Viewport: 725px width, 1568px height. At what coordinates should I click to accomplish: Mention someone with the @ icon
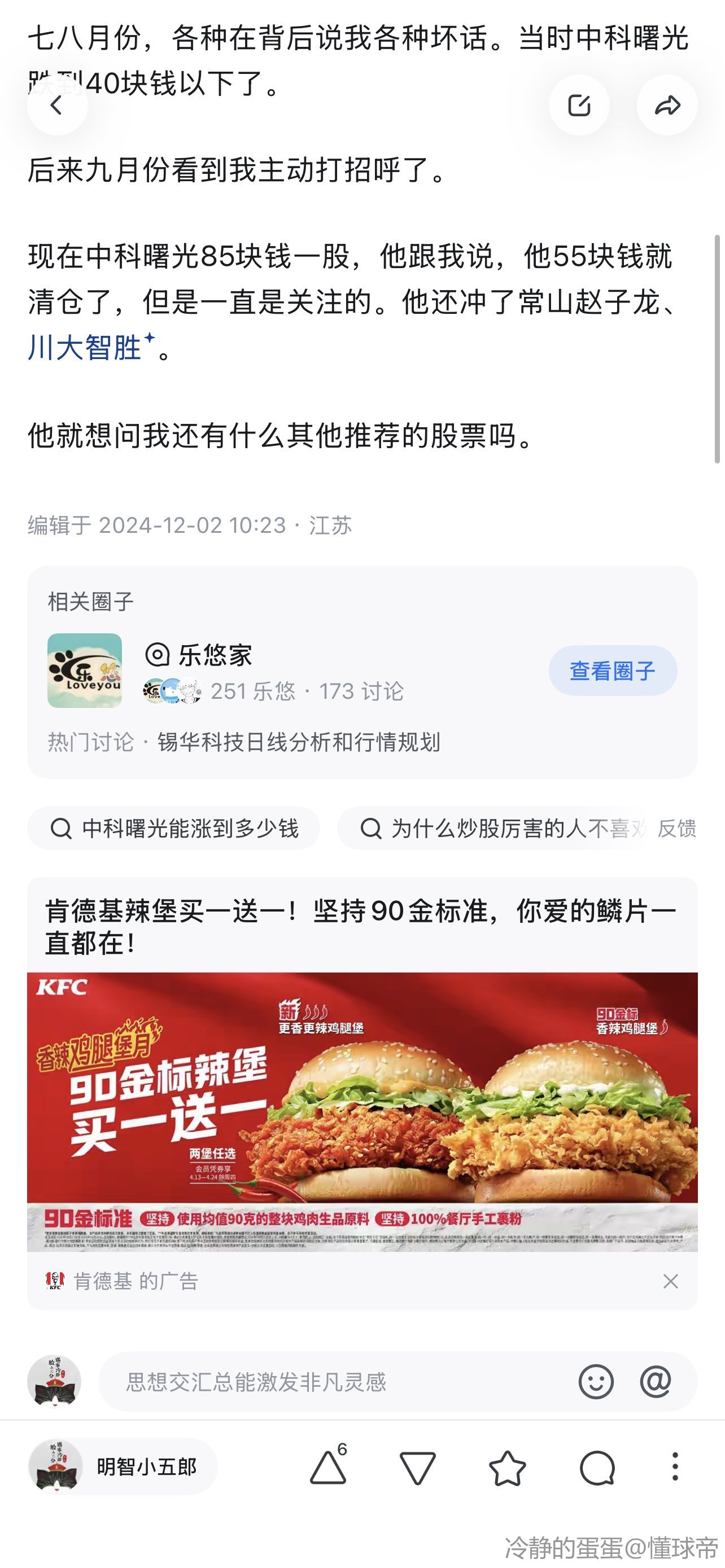(655, 1382)
